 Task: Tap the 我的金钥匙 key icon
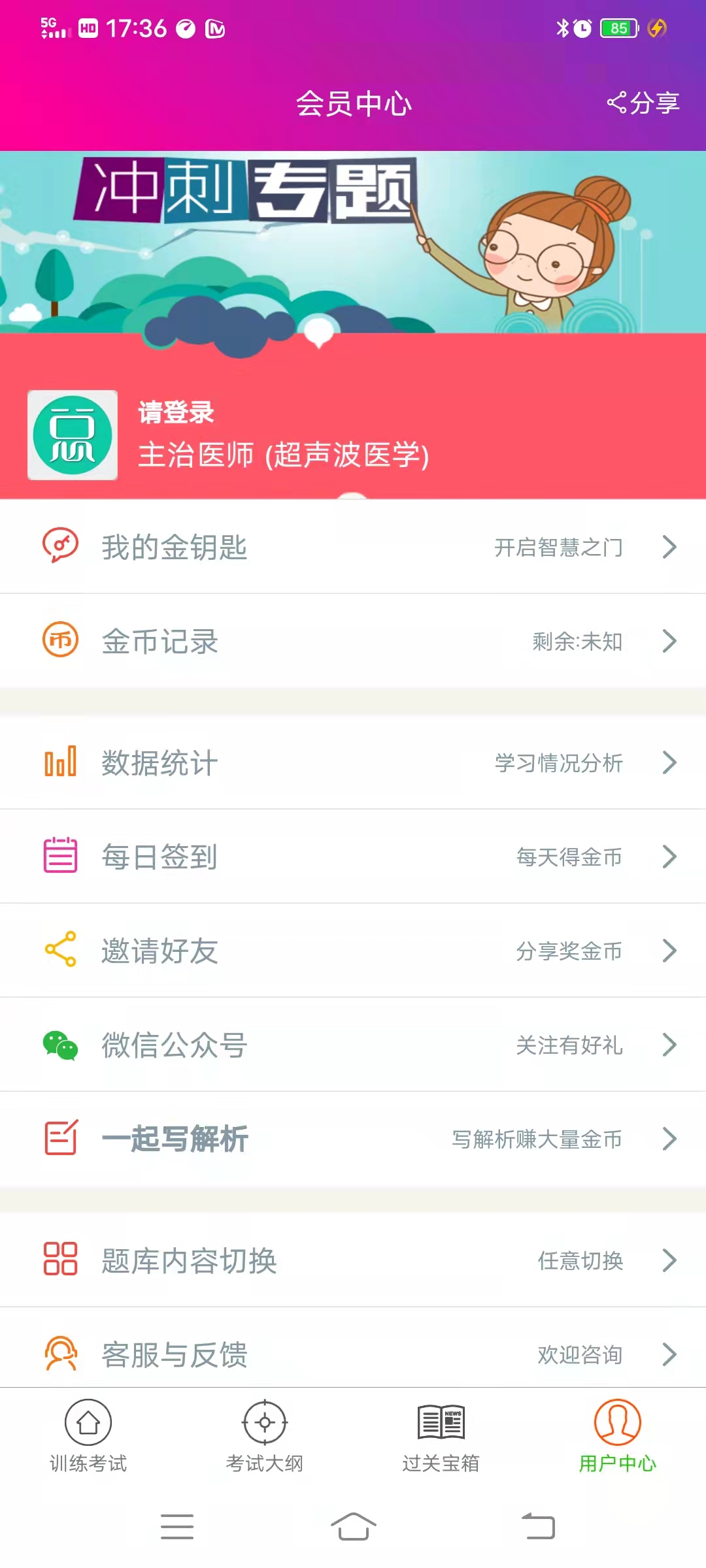59,546
